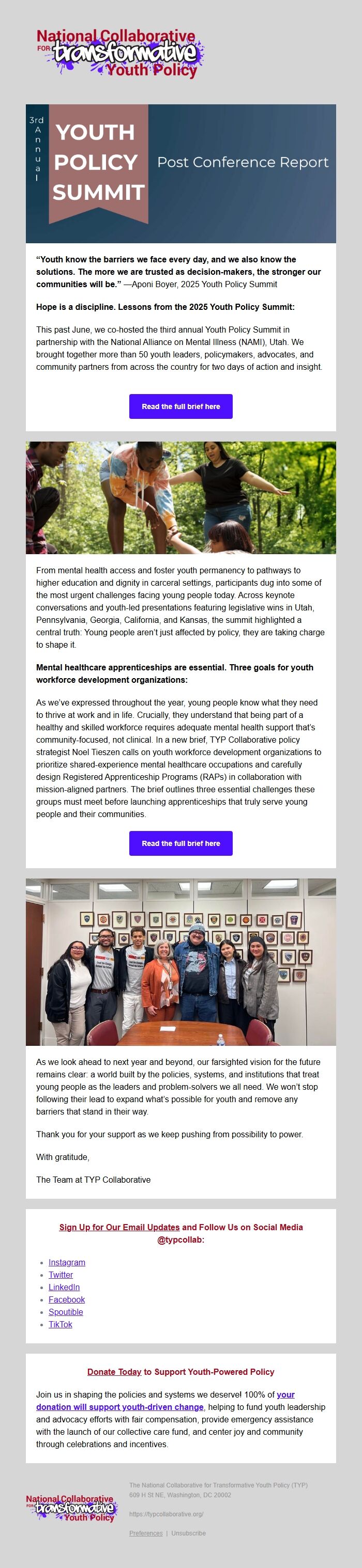Read the full apprenticeships brief
This screenshot has width=362, height=1568.
[180, 843]
